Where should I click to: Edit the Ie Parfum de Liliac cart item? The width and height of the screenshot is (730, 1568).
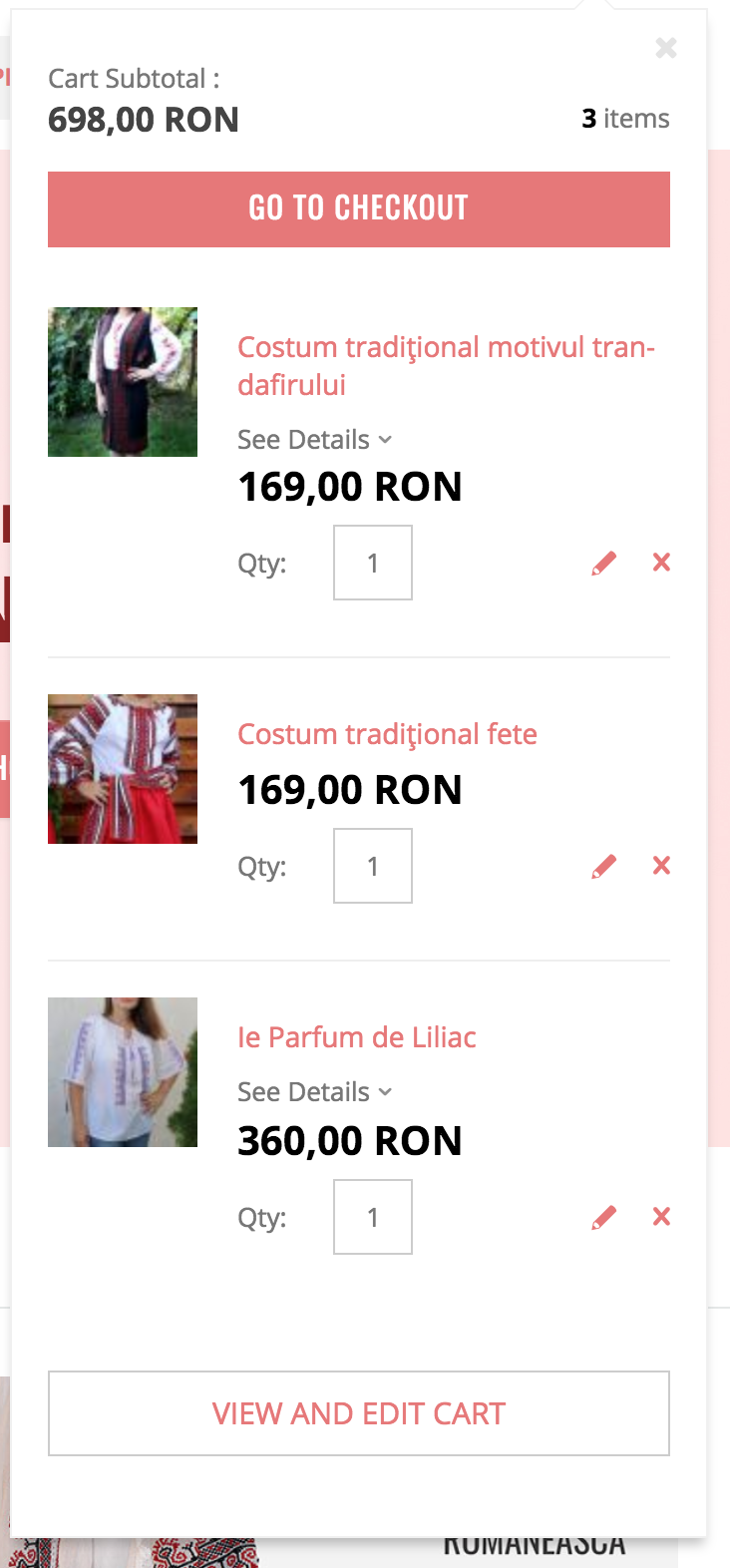click(x=604, y=1218)
